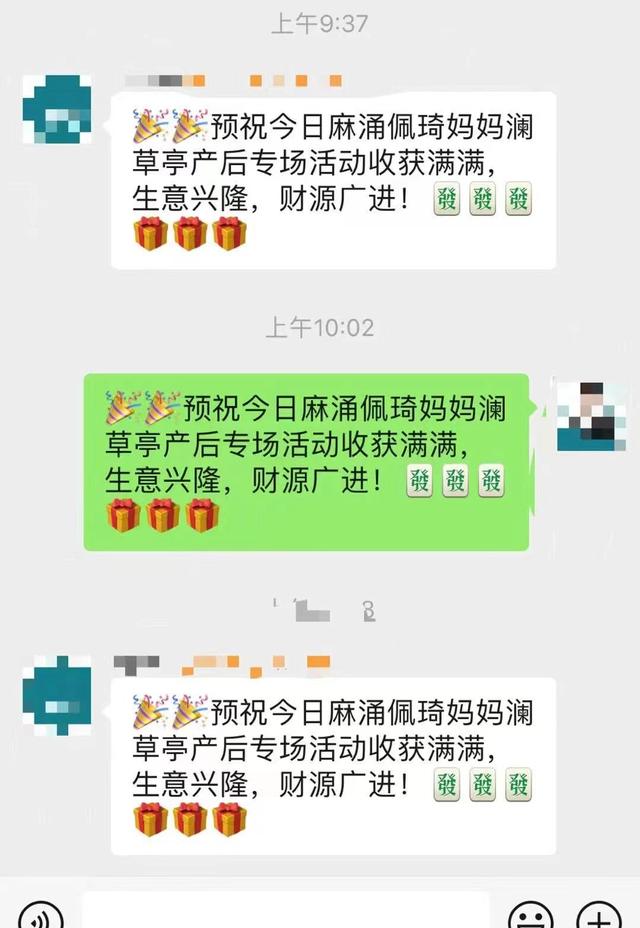Open the message text input field

(x=286, y=912)
